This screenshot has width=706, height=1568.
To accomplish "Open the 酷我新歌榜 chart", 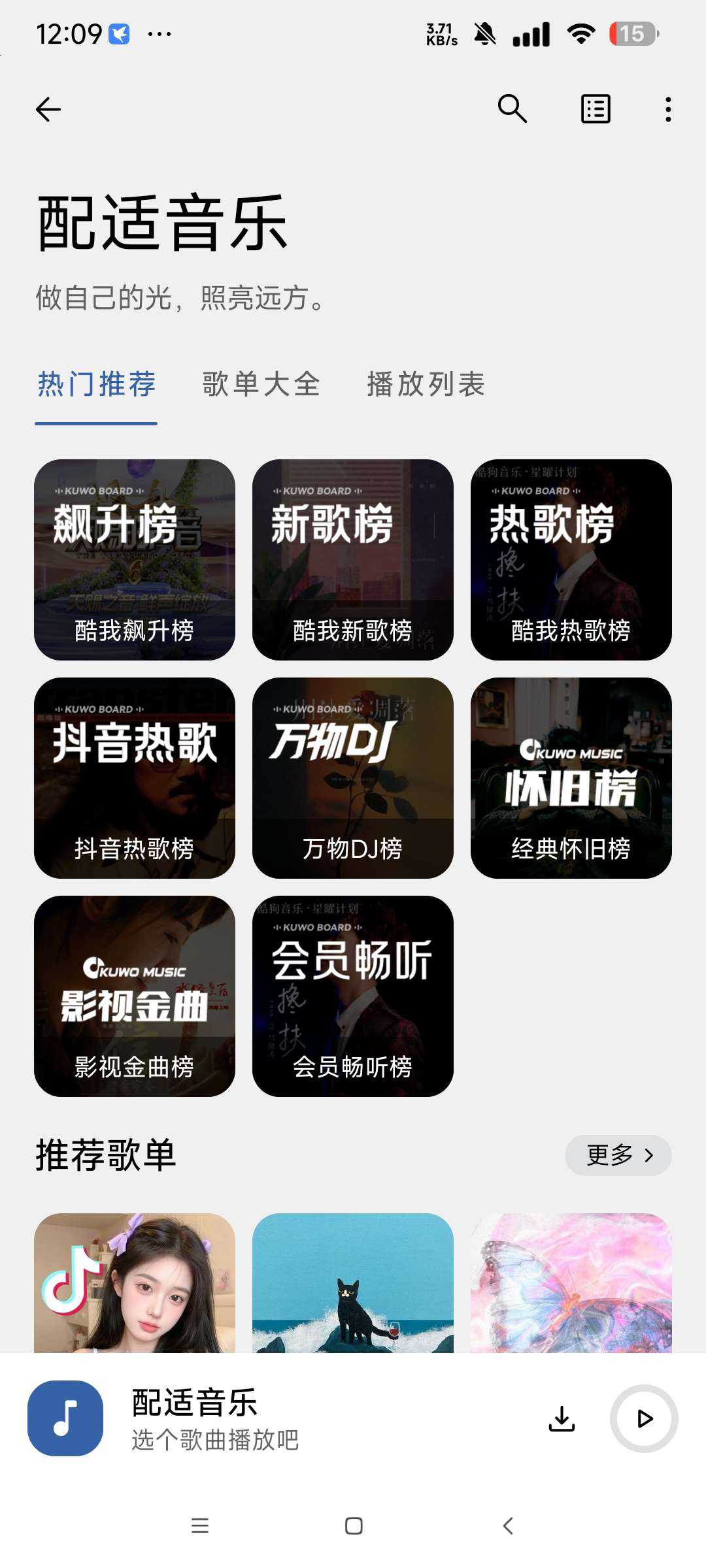I will coord(353,560).
